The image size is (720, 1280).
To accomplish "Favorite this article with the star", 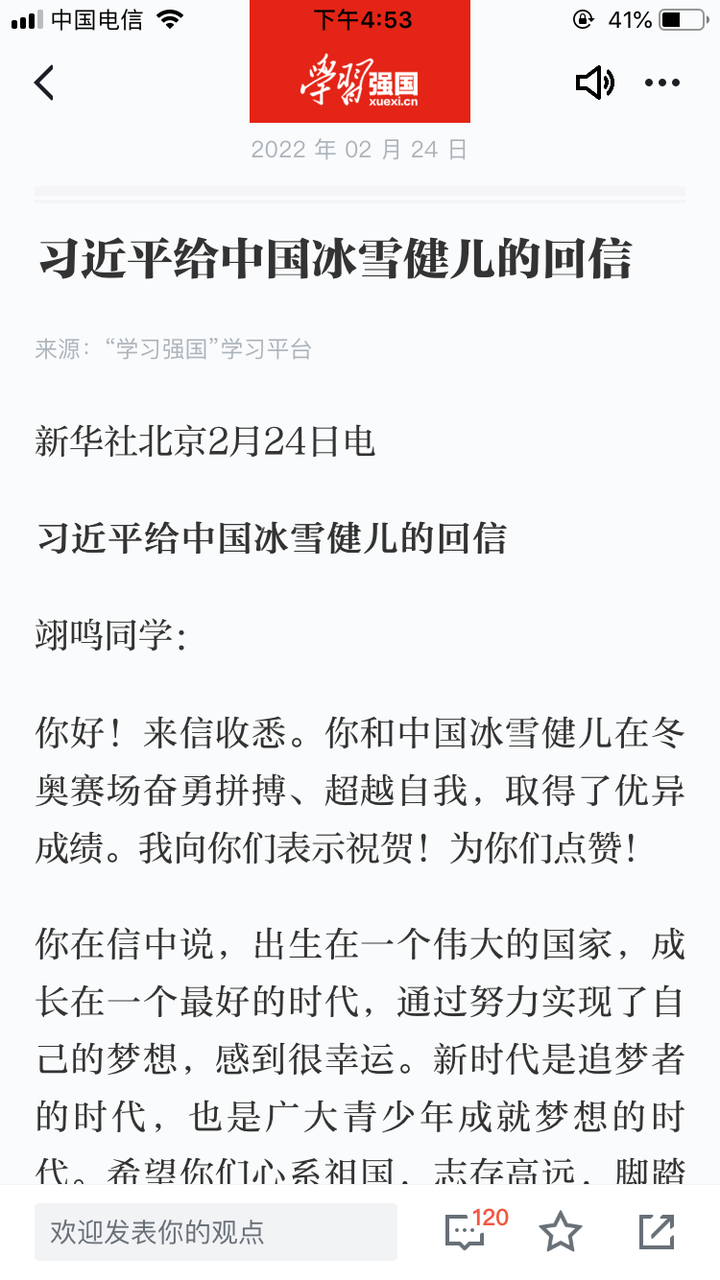I will tap(560, 1232).
